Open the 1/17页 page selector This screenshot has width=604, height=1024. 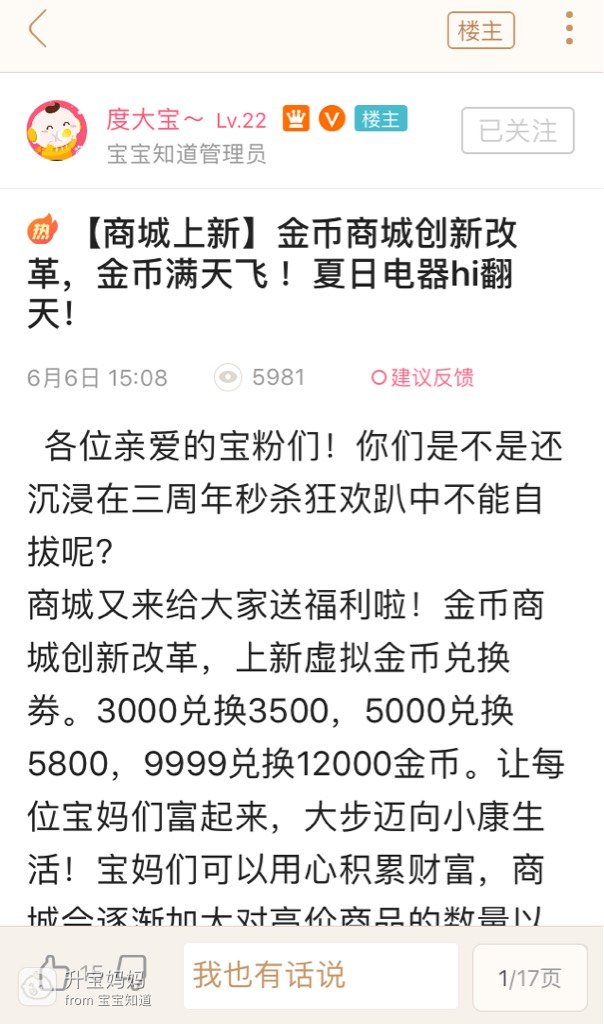(529, 977)
